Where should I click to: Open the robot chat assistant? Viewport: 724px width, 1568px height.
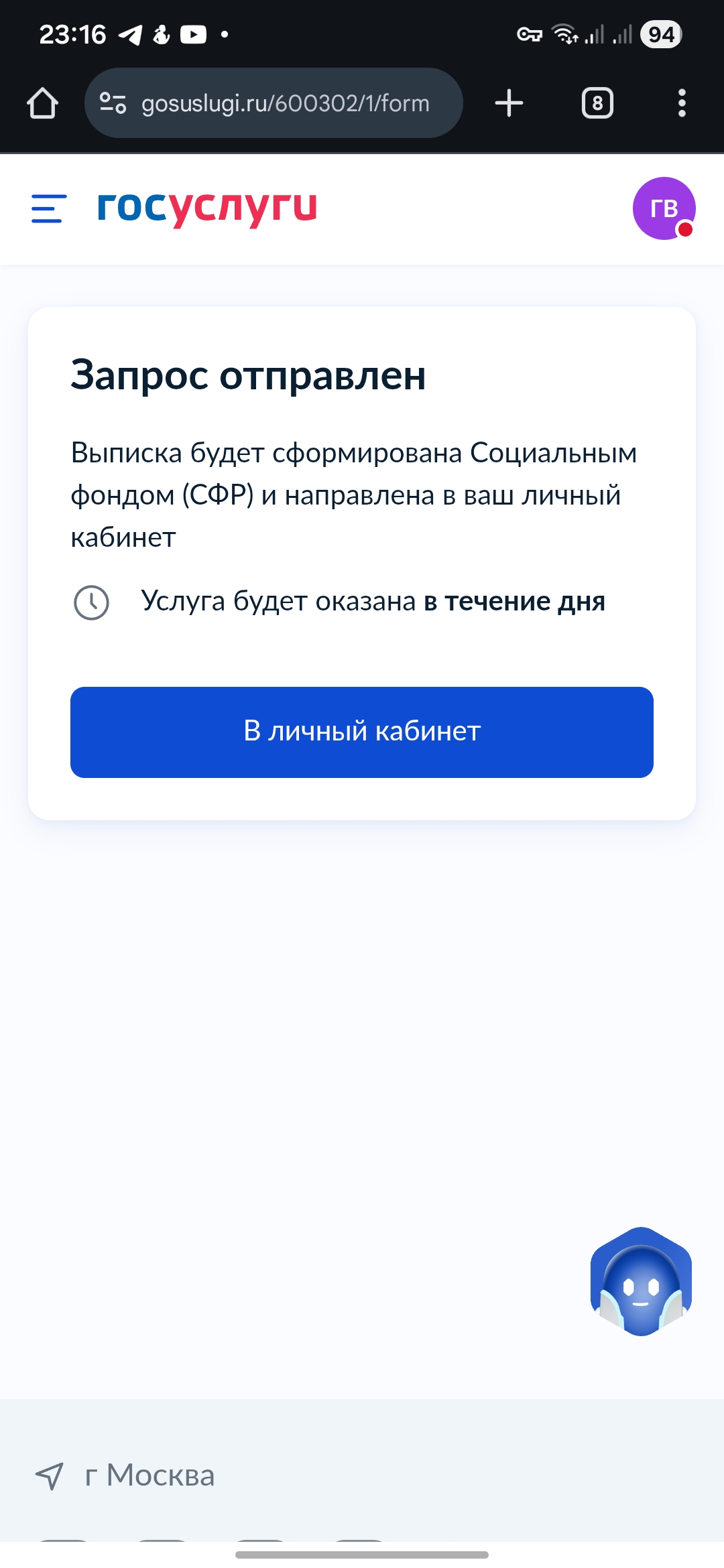641,1281
